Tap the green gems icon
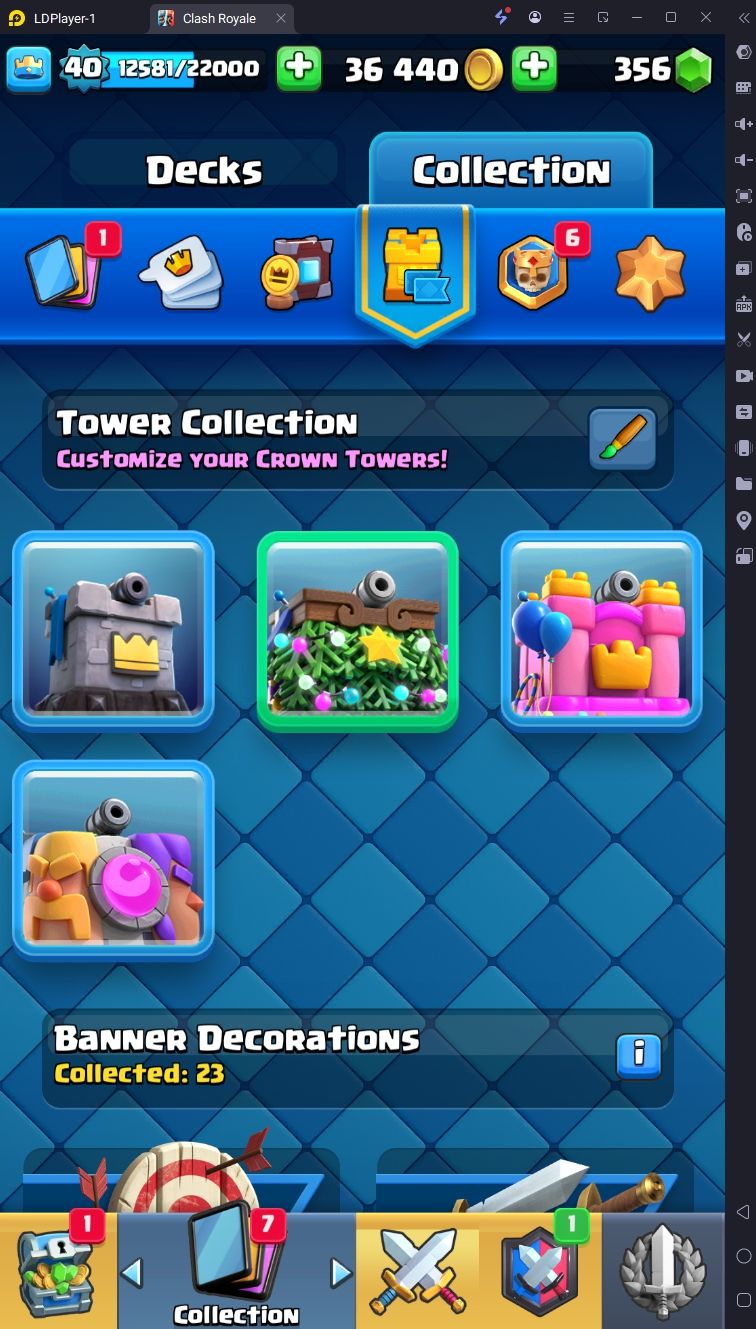 pos(692,70)
